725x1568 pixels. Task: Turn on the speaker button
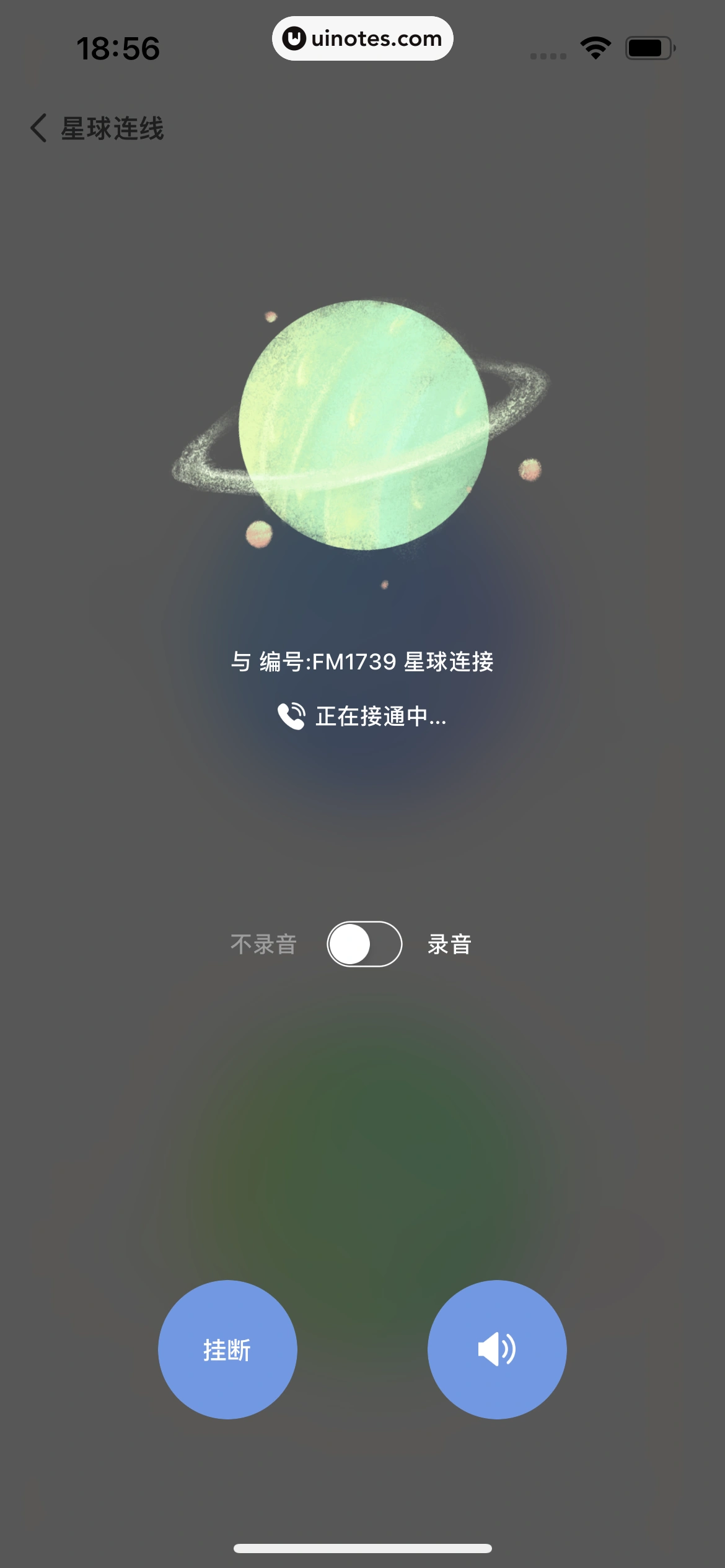[x=496, y=1349]
